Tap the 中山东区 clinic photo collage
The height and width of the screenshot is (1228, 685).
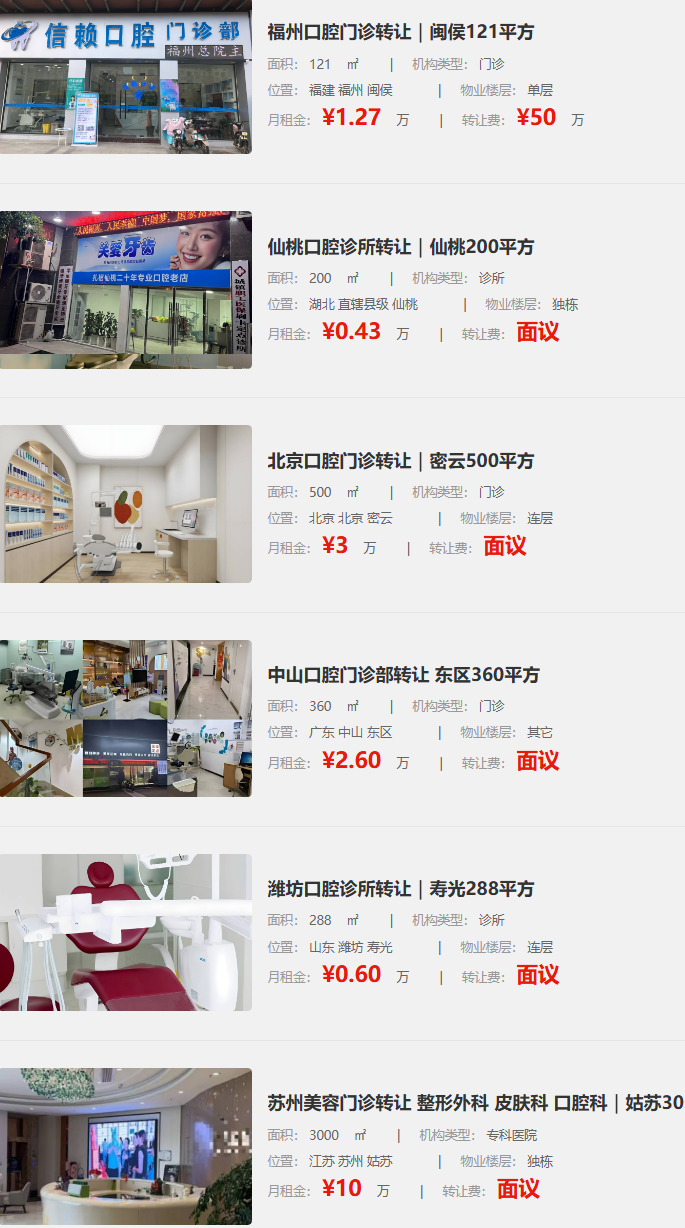click(x=125, y=718)
